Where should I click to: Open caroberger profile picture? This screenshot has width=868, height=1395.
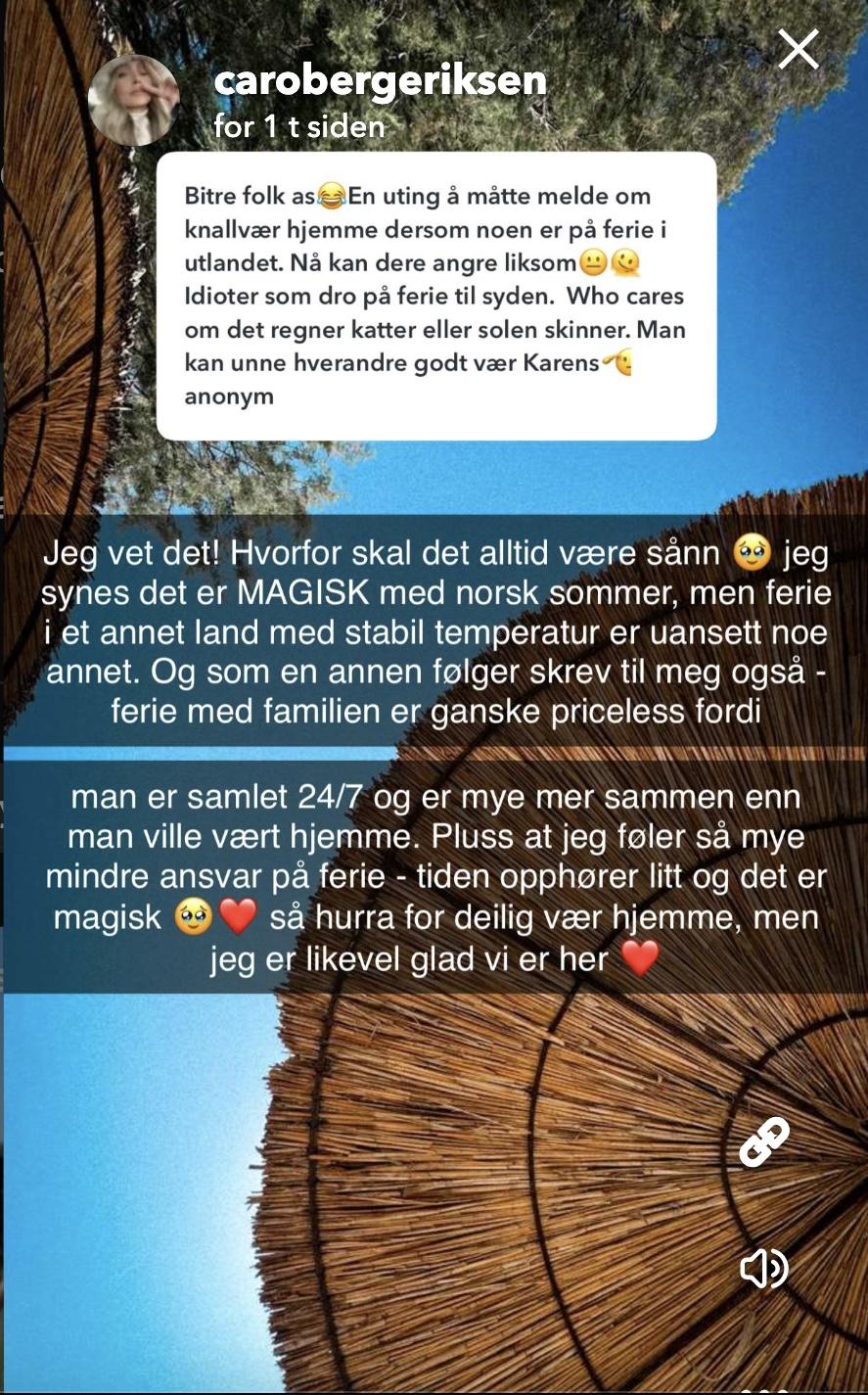(x=134, y=100)
